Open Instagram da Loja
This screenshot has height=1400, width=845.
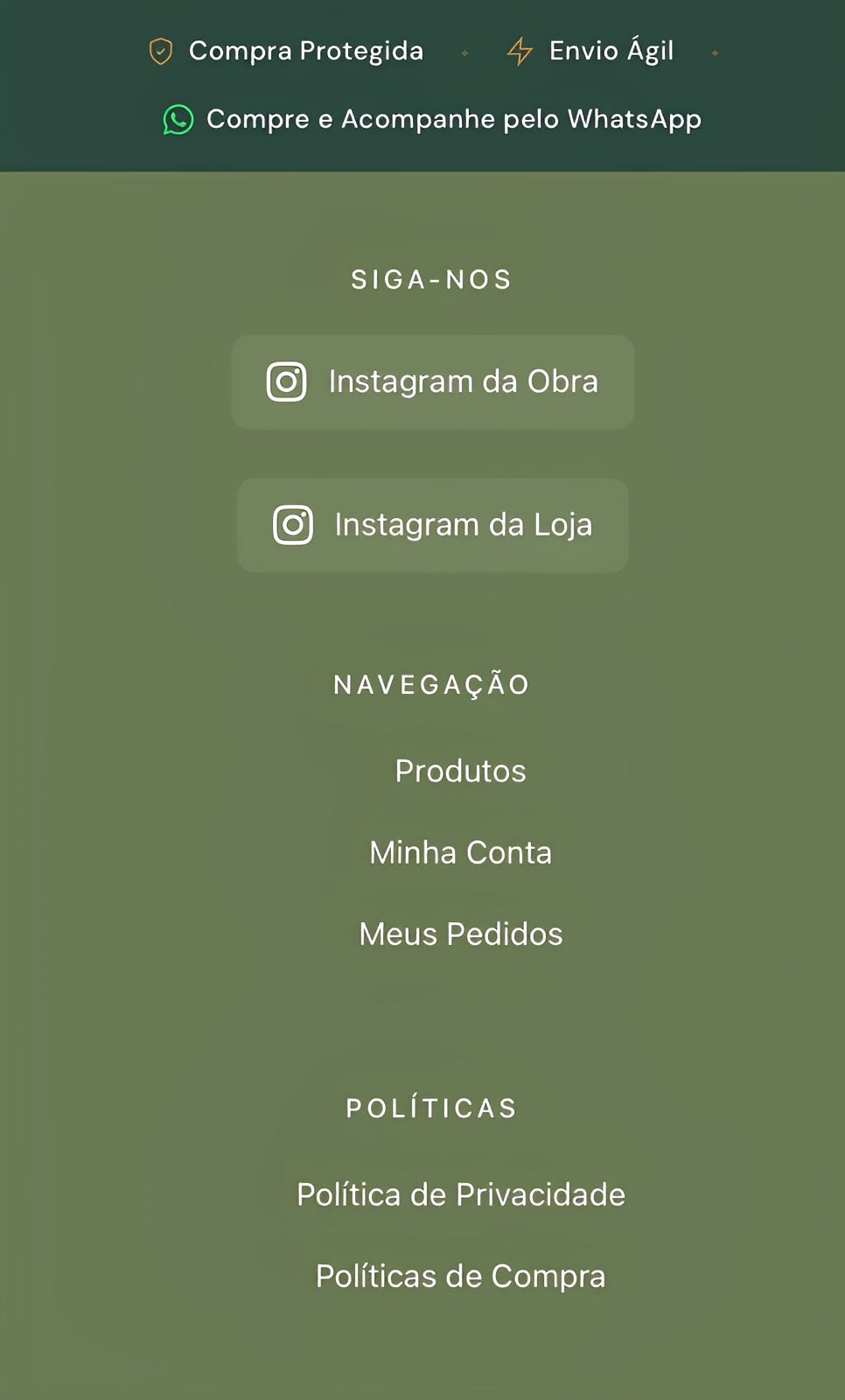coord(432,525)
